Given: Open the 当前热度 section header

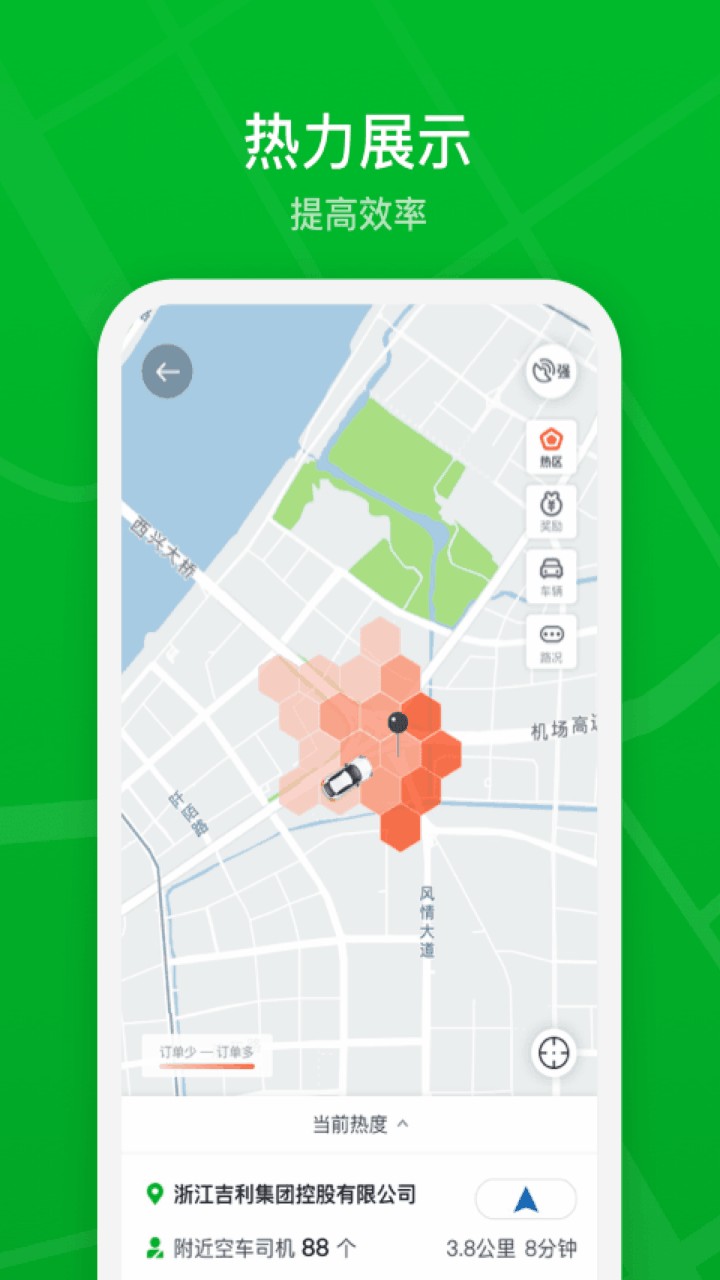Looking at the screenshot, I should (x=350, y=1124).
